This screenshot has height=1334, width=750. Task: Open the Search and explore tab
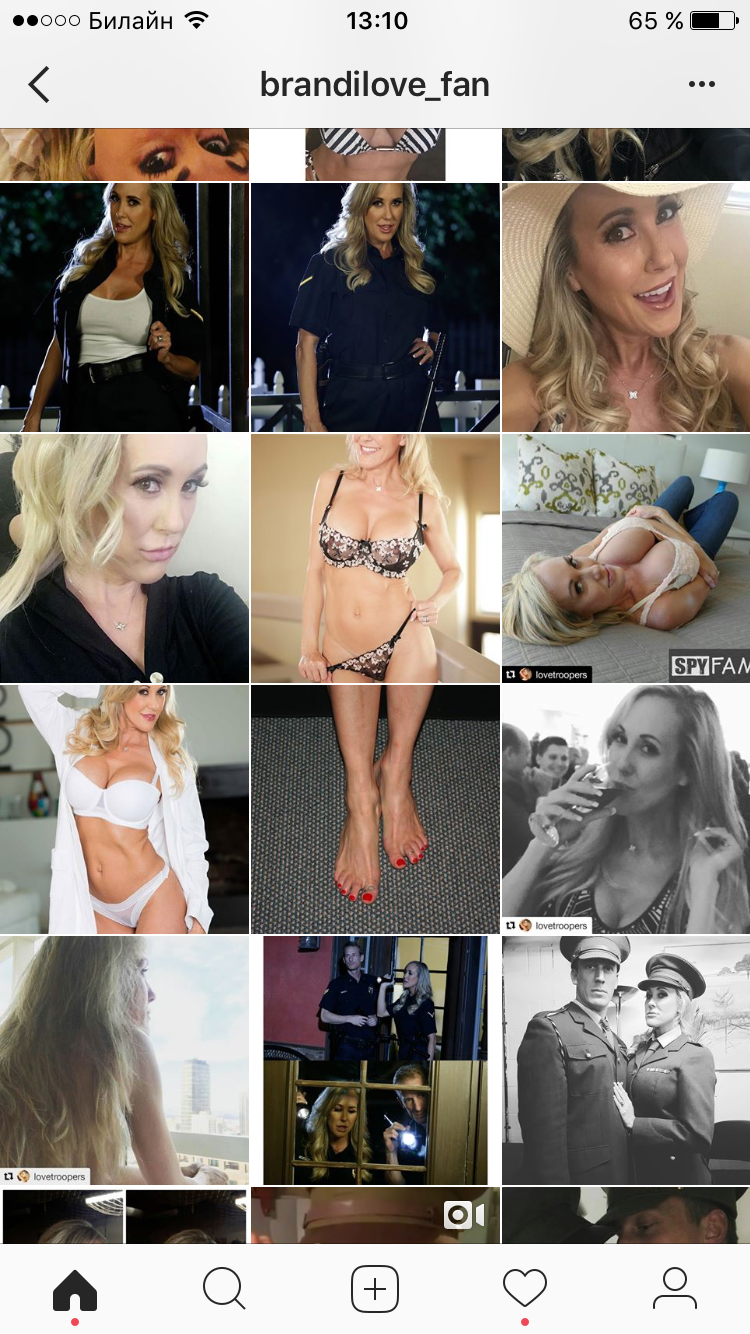click(224, 1288)
